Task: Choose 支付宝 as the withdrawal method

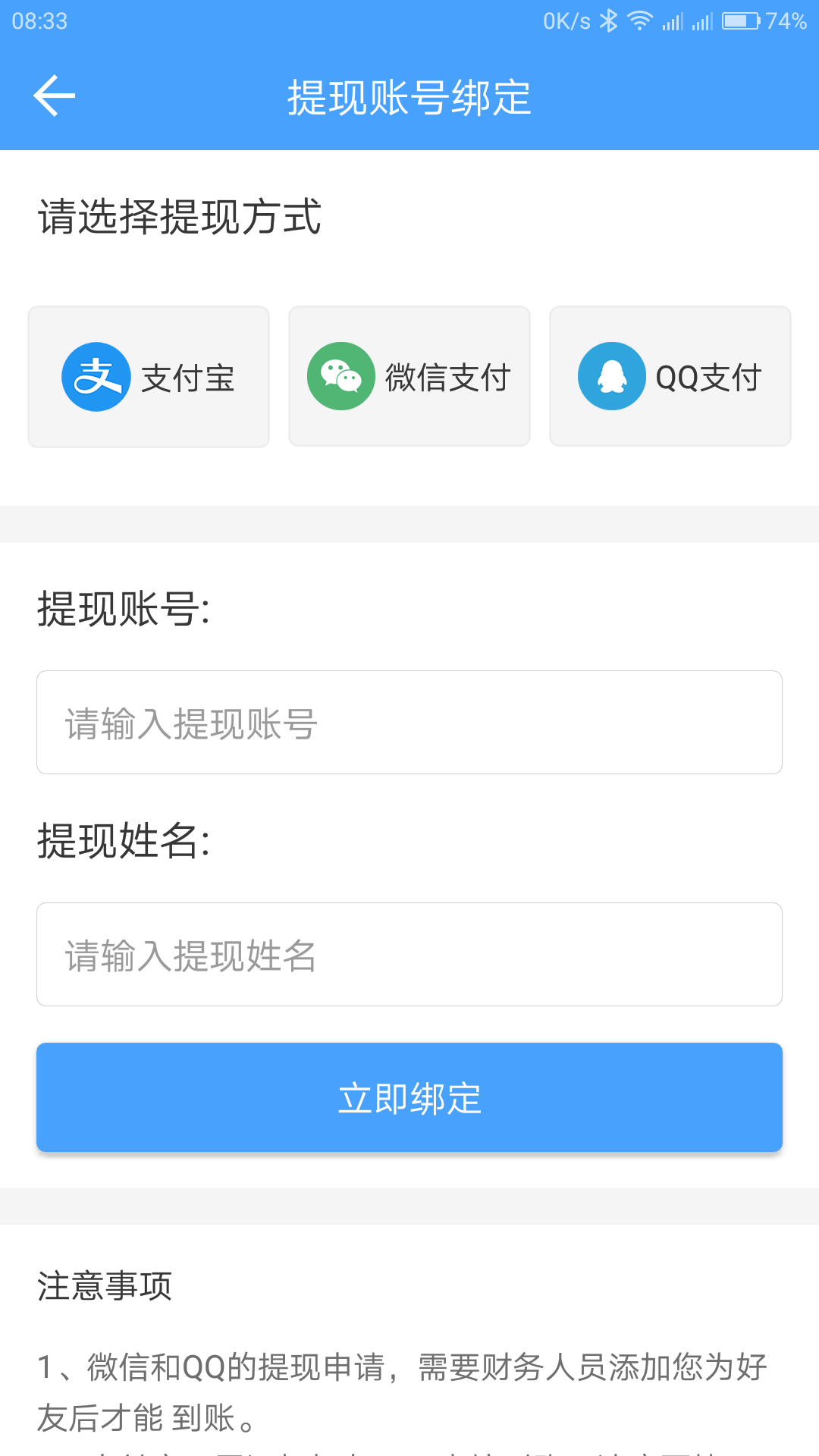Action: tap(149, 375)
